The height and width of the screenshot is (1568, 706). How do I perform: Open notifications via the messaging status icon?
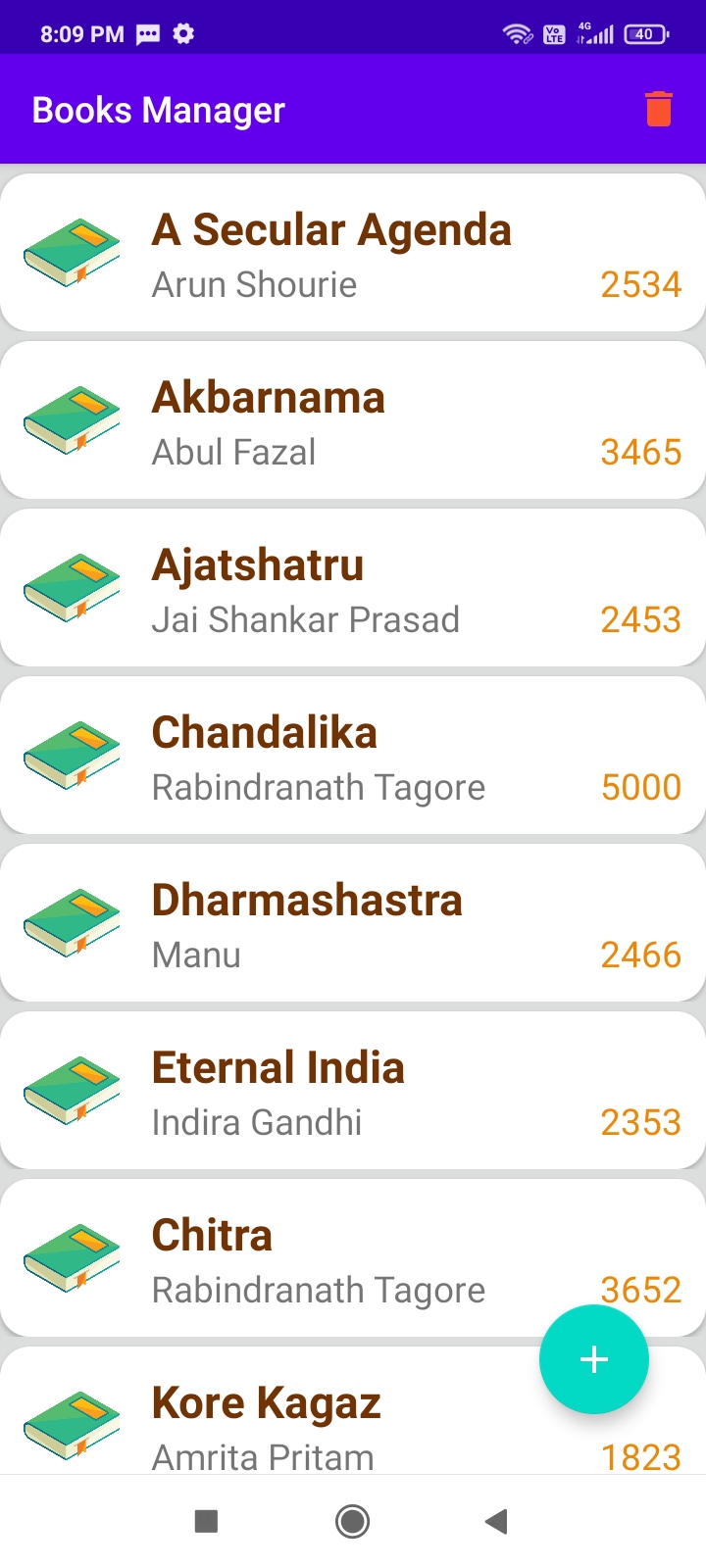pyautogui.click(x=148, y=32)
